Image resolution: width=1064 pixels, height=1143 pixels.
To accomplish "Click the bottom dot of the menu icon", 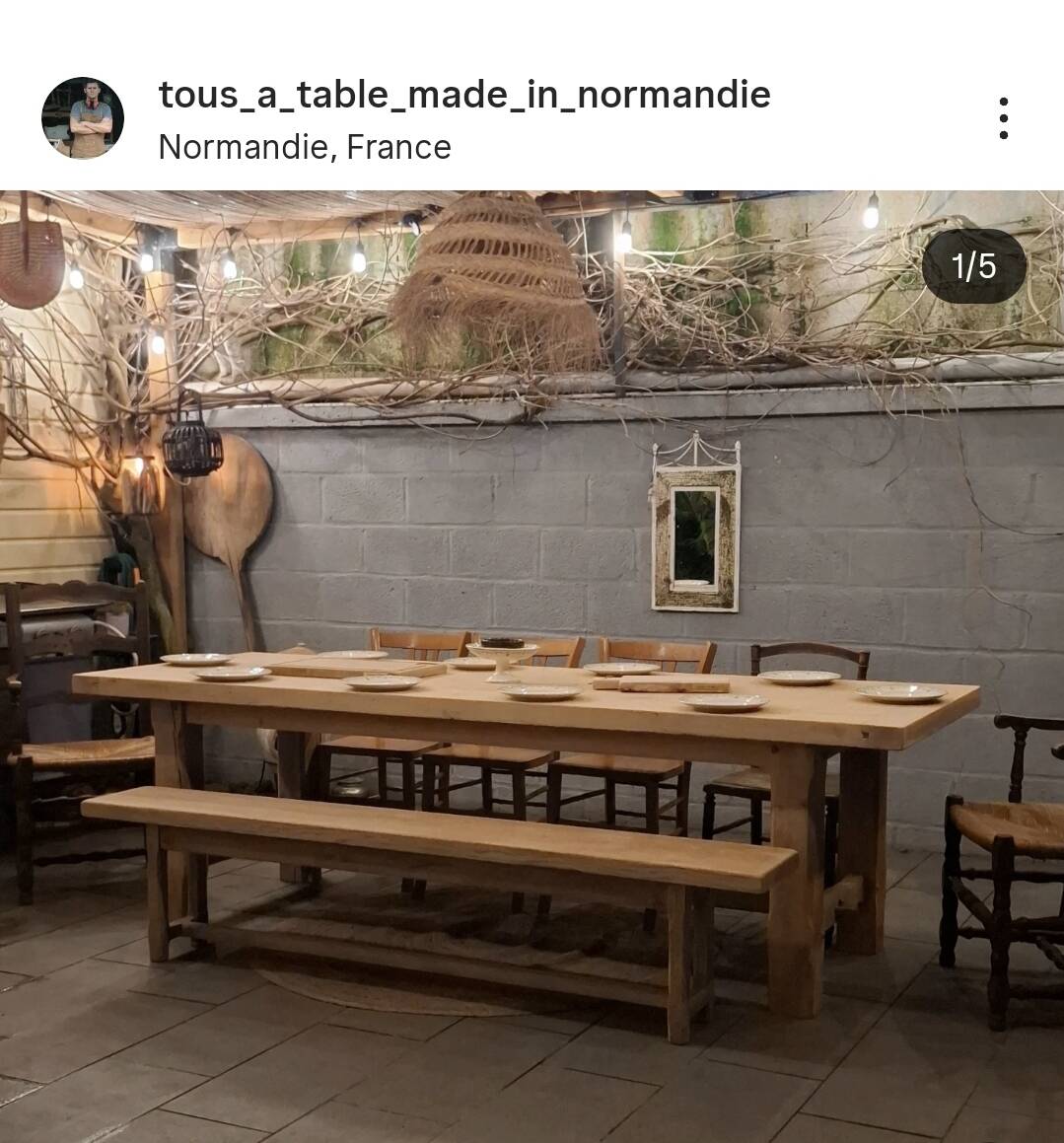I will coord(1004,133).
